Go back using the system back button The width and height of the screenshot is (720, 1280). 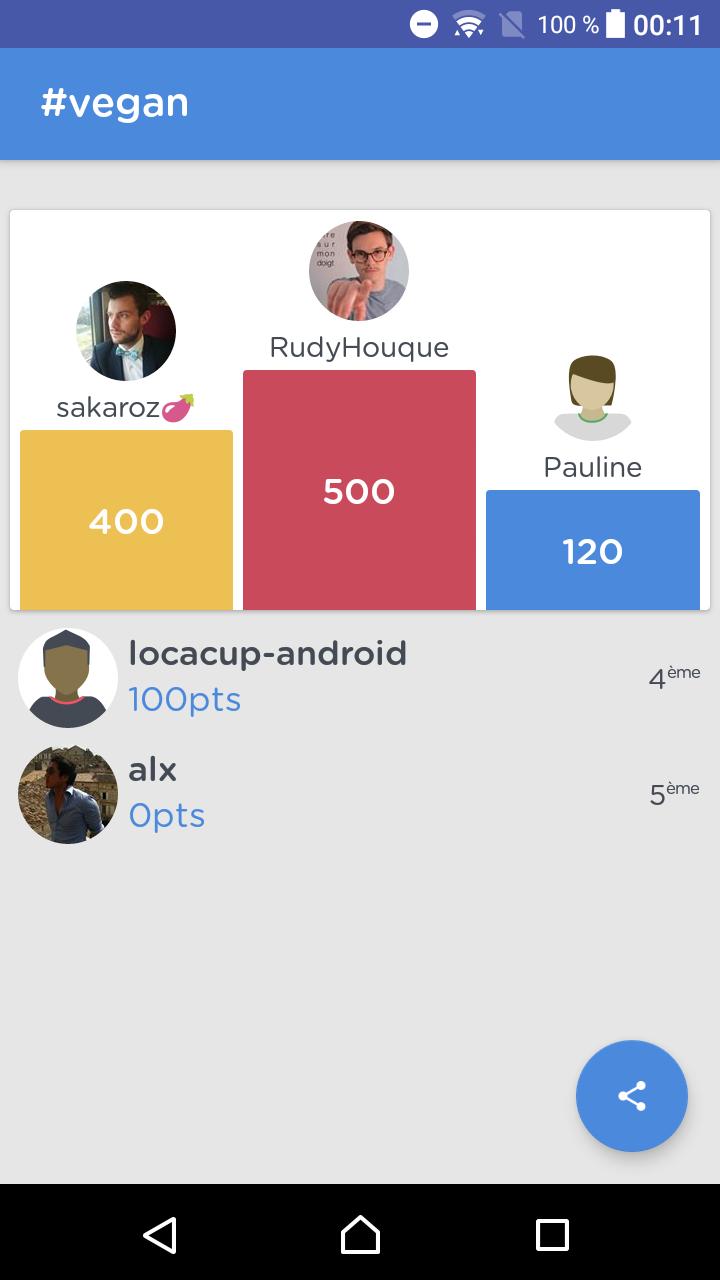[160, 1234]
